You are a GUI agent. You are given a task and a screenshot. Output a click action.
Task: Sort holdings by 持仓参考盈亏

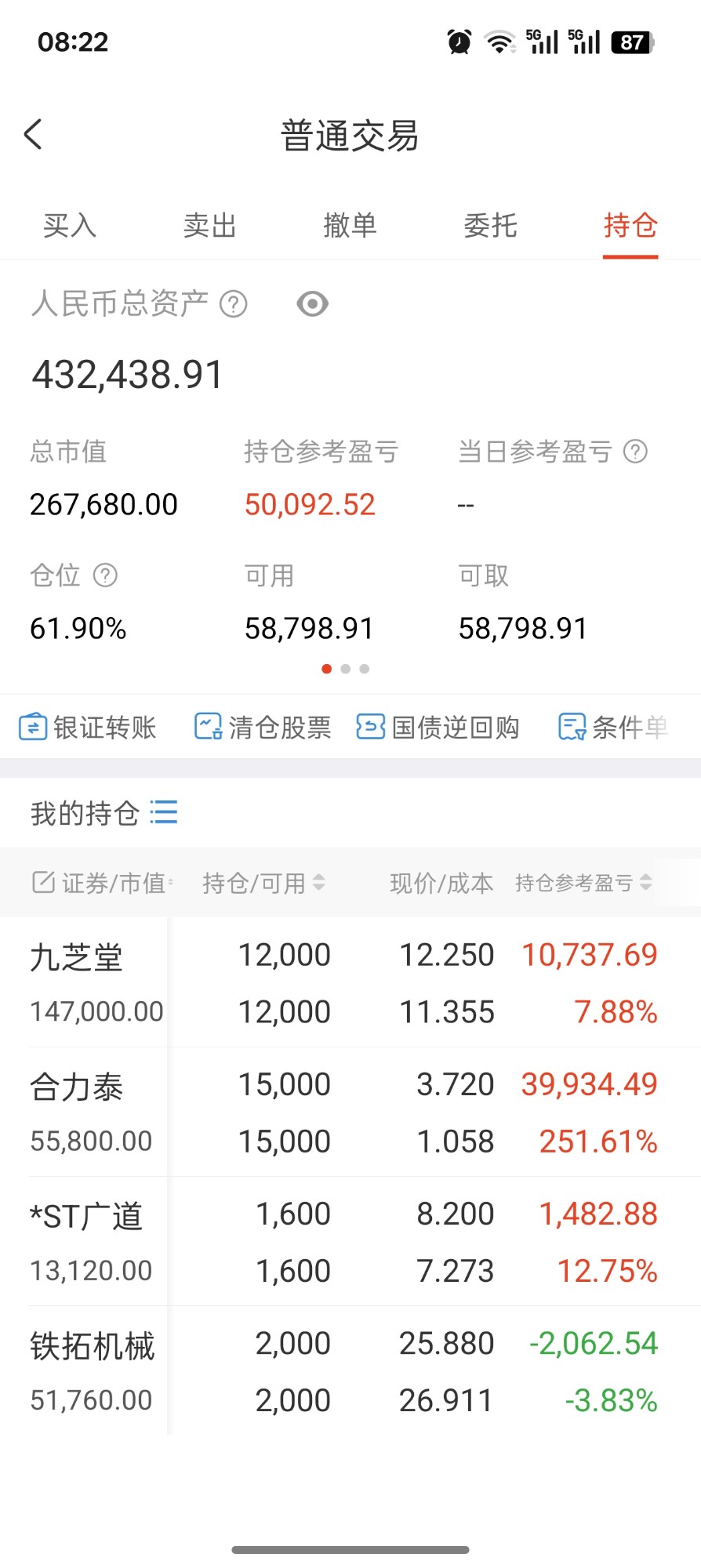[x=583, y=884]
